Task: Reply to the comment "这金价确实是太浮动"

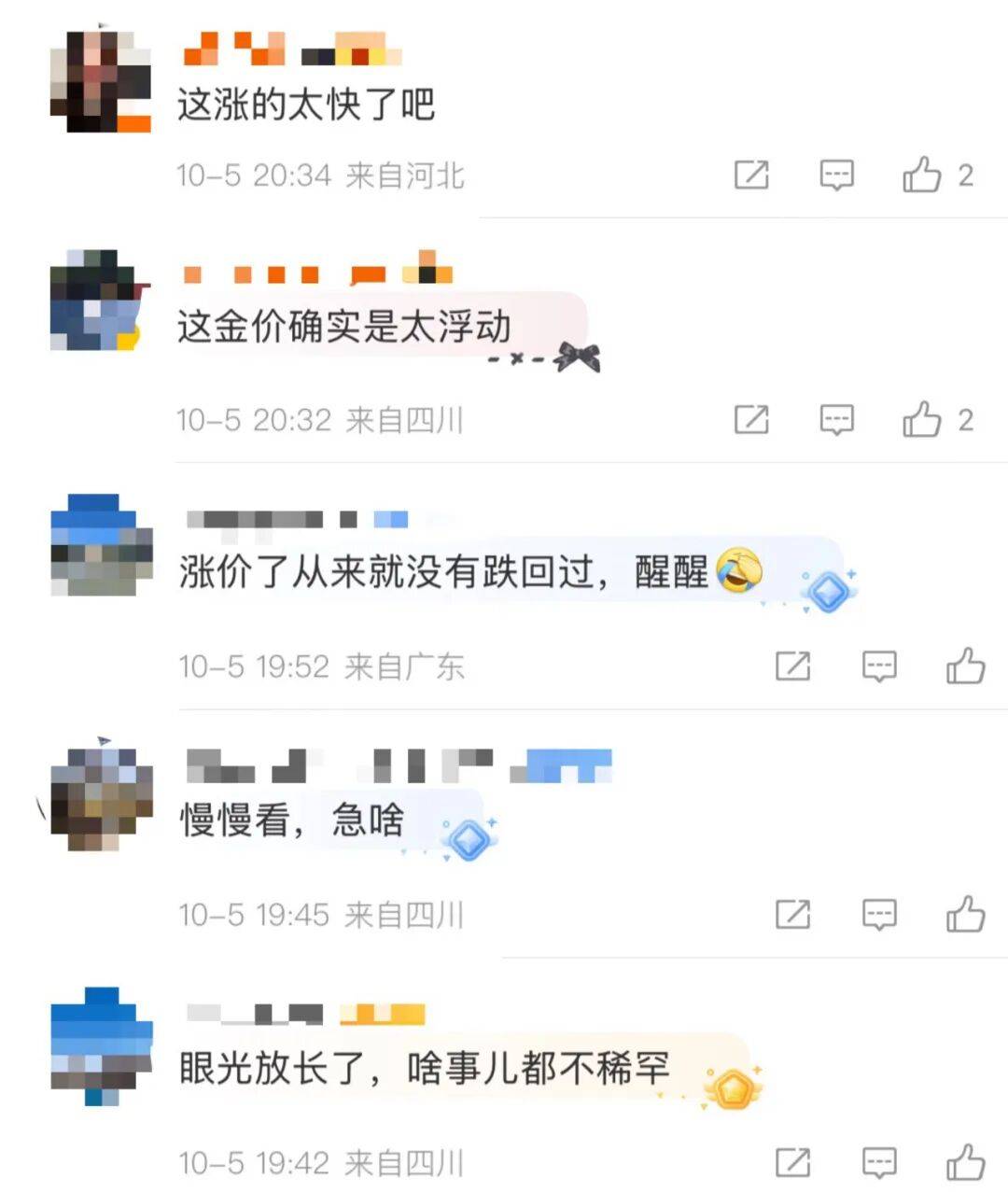Action: [836, 420]
